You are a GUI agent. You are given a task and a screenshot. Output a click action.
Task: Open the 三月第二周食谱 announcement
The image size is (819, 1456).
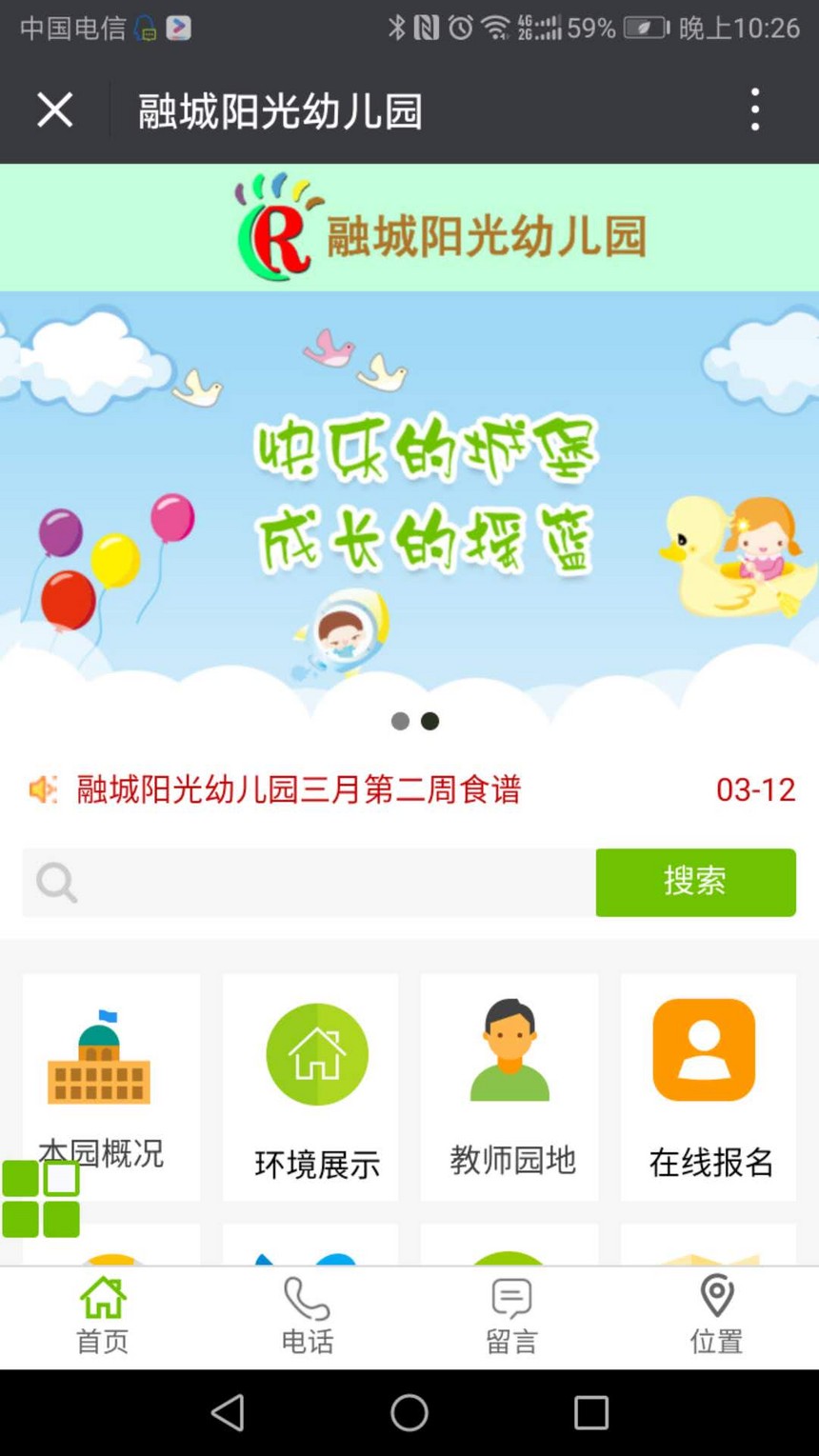click(298, 789)
